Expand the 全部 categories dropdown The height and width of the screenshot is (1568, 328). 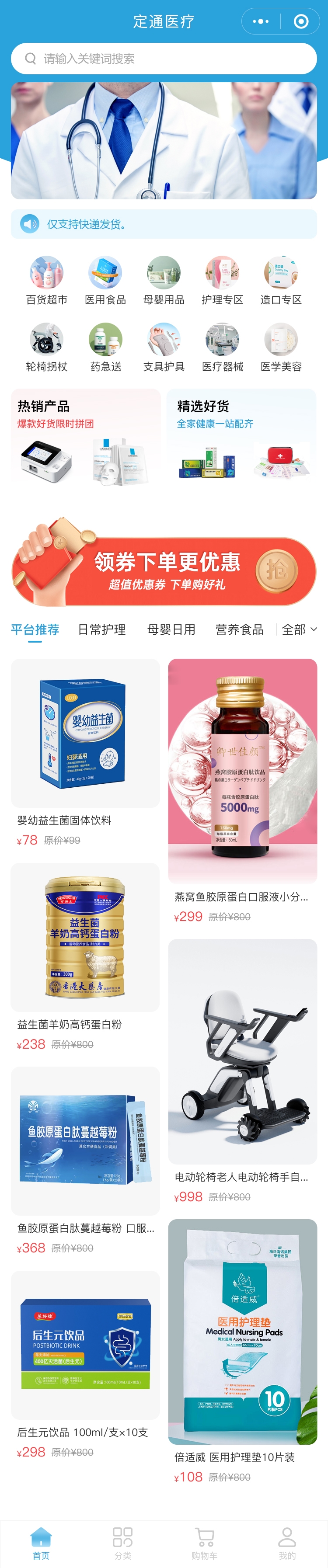(300, 629)
